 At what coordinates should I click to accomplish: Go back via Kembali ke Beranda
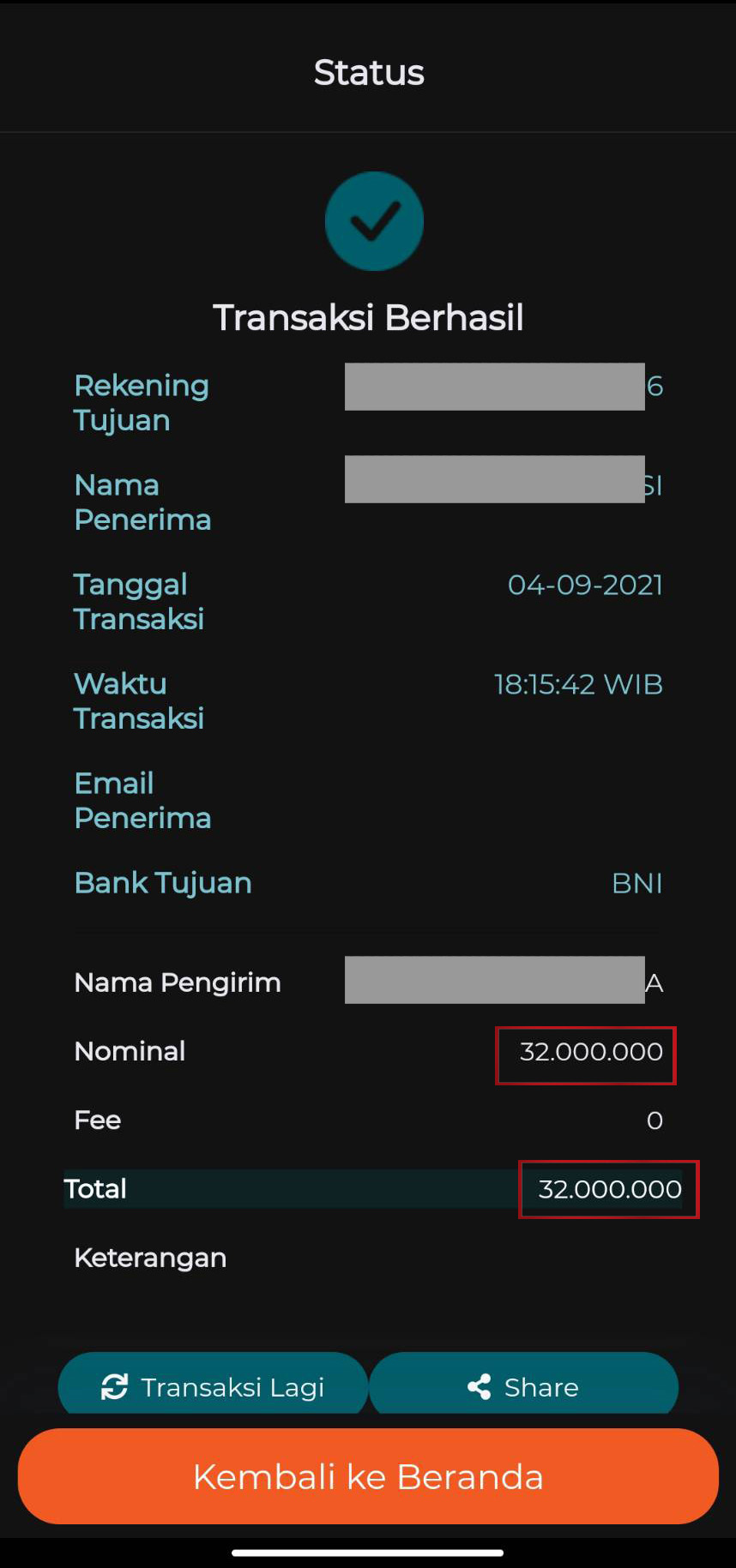pos(368,1476)
